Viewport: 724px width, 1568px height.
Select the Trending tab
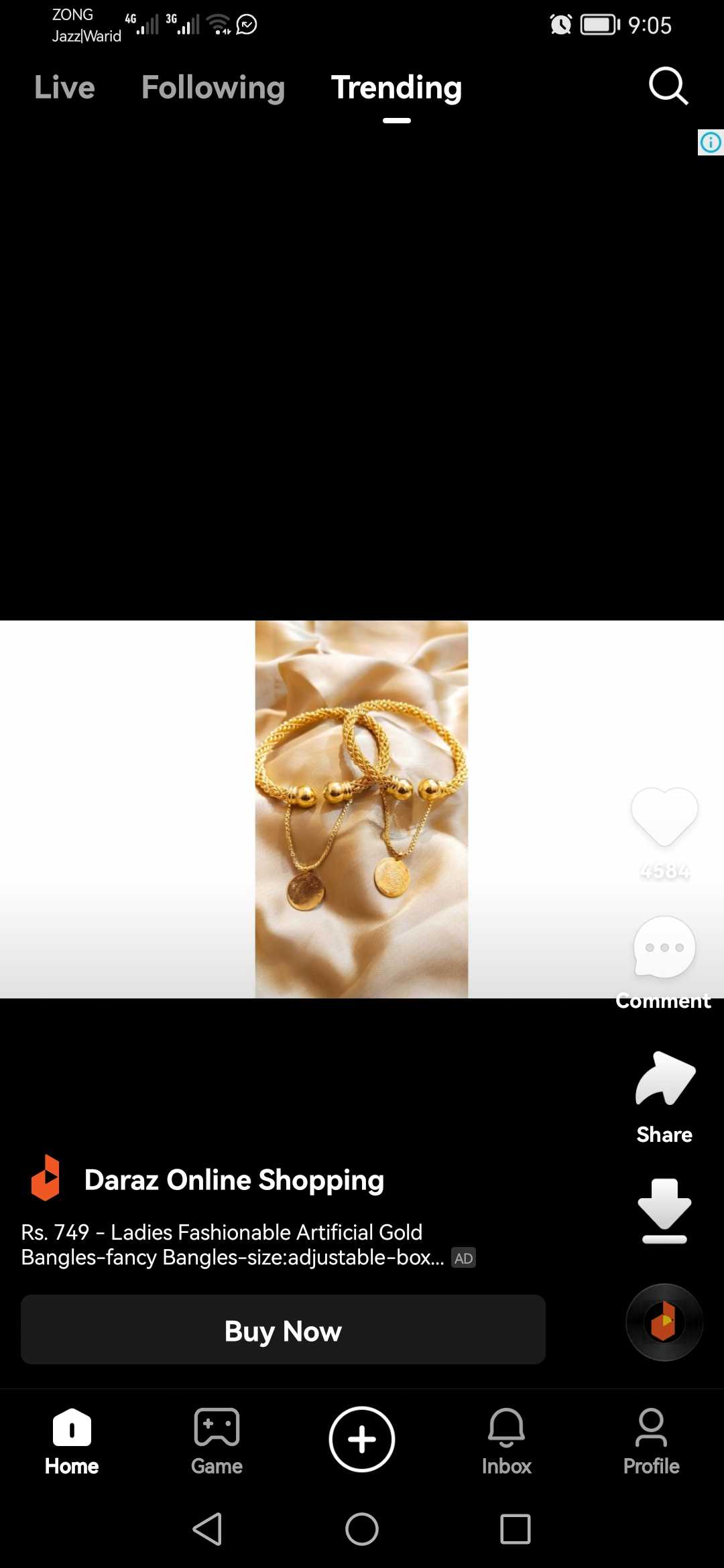point(397,88)
